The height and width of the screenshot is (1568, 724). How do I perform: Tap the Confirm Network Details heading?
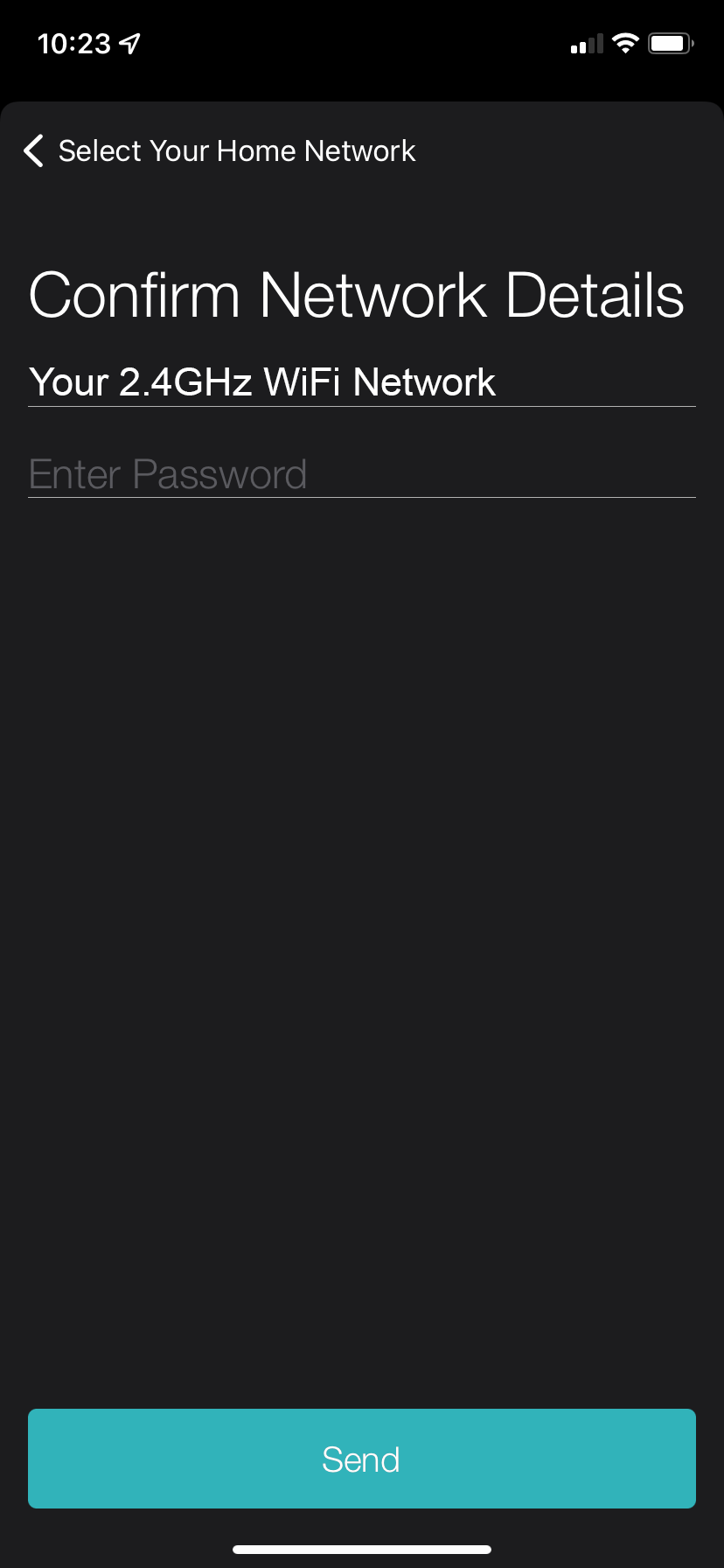click(357, 295)
